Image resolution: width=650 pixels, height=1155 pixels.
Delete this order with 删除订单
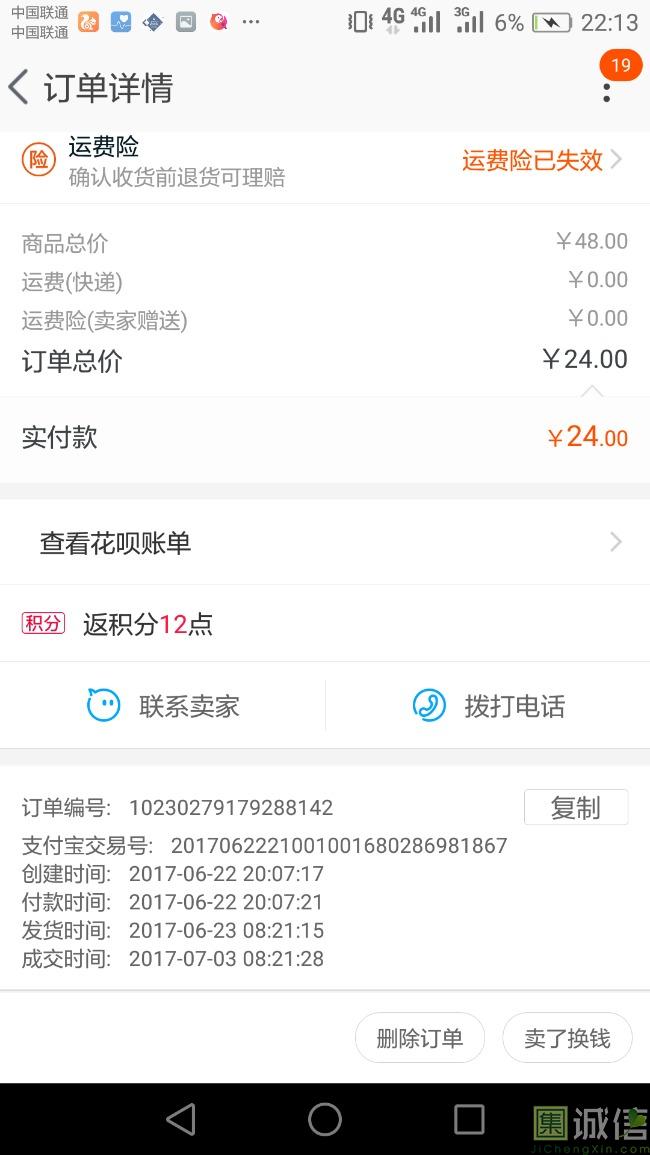click(419, 1038)
